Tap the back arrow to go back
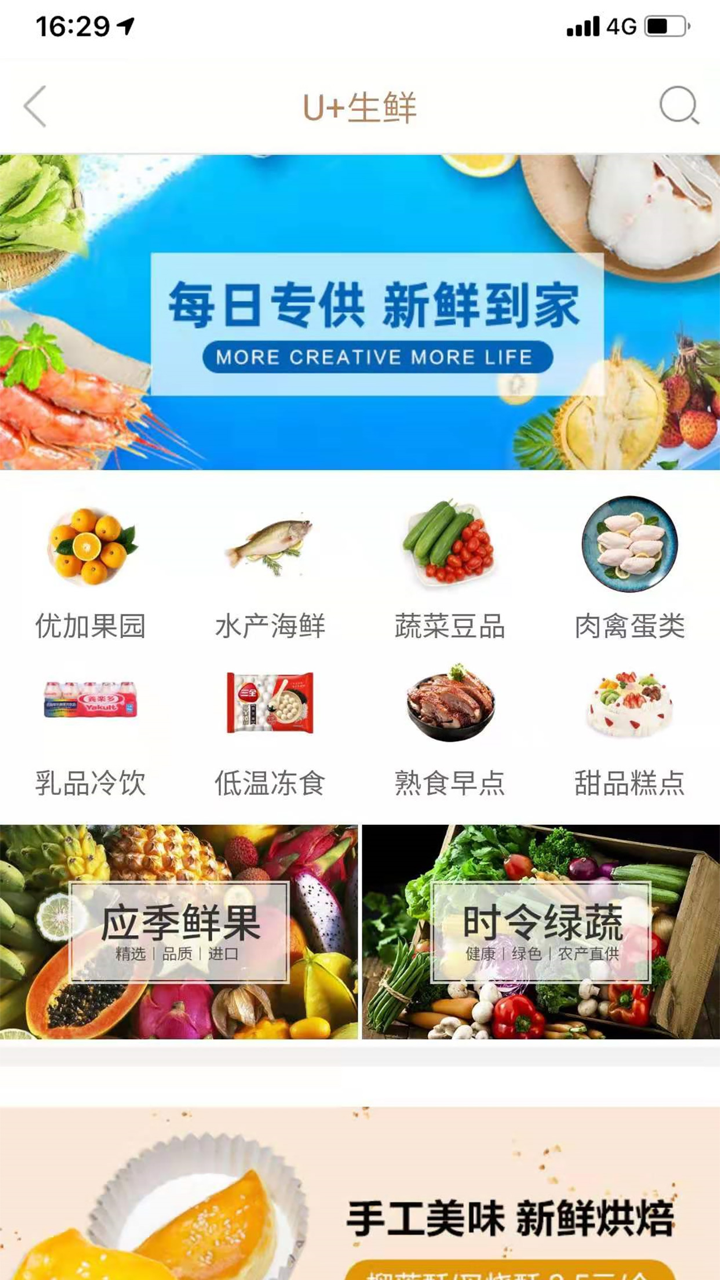720x1280 pixels. 35,105
